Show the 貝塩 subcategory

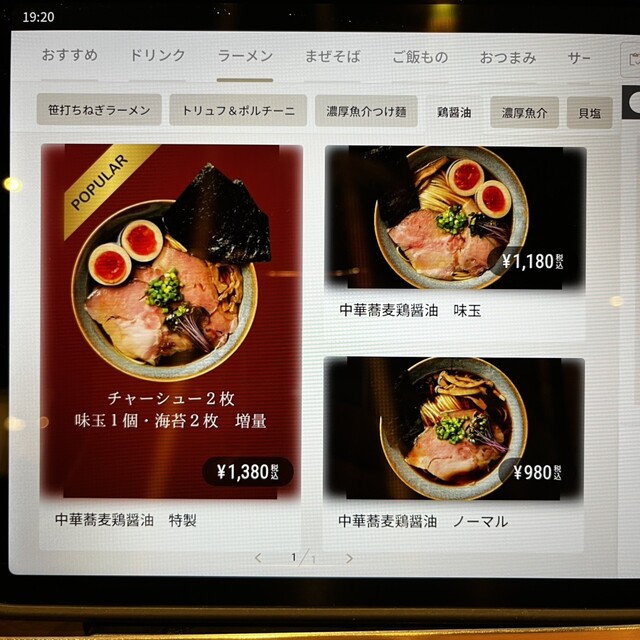pos(590,113)
